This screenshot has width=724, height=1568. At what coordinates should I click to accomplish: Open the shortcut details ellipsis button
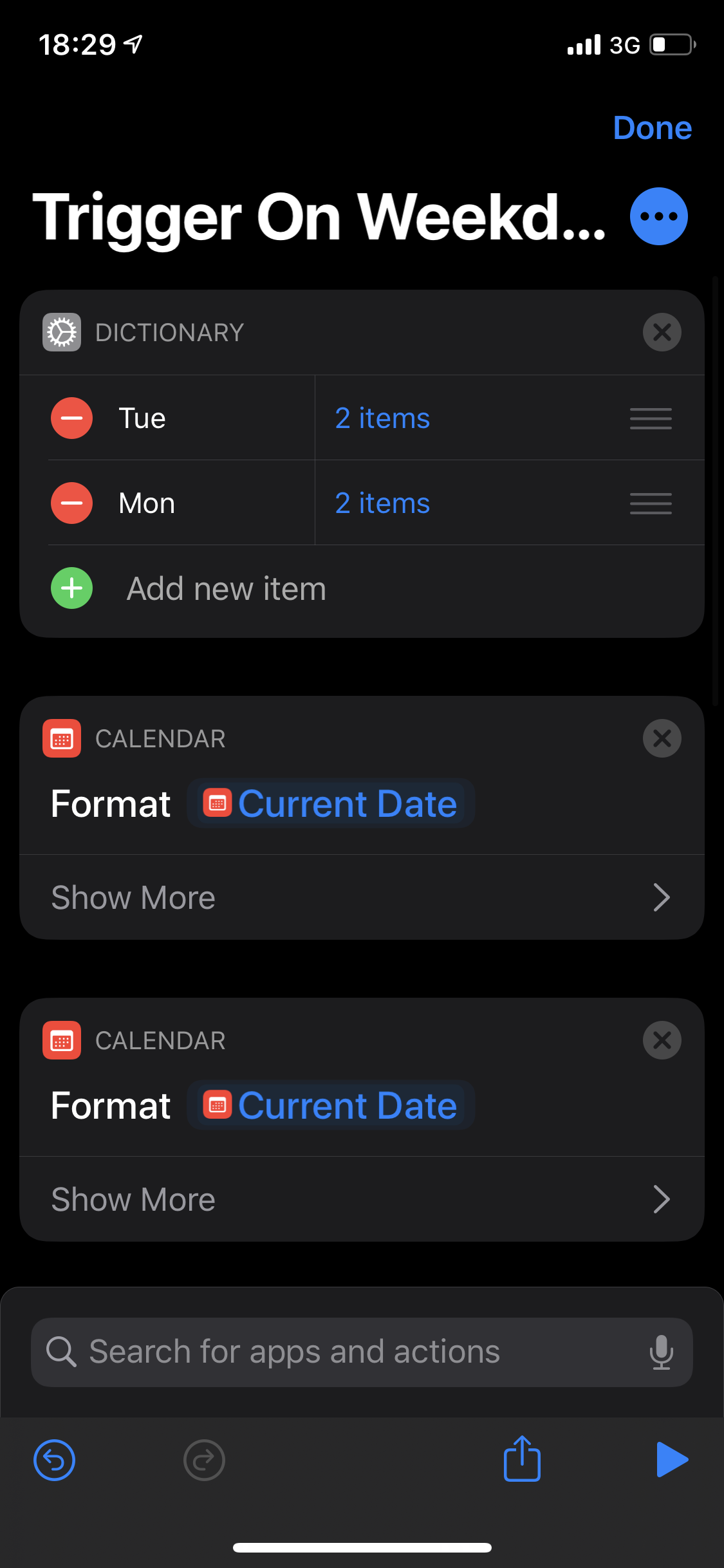point(658,216)
